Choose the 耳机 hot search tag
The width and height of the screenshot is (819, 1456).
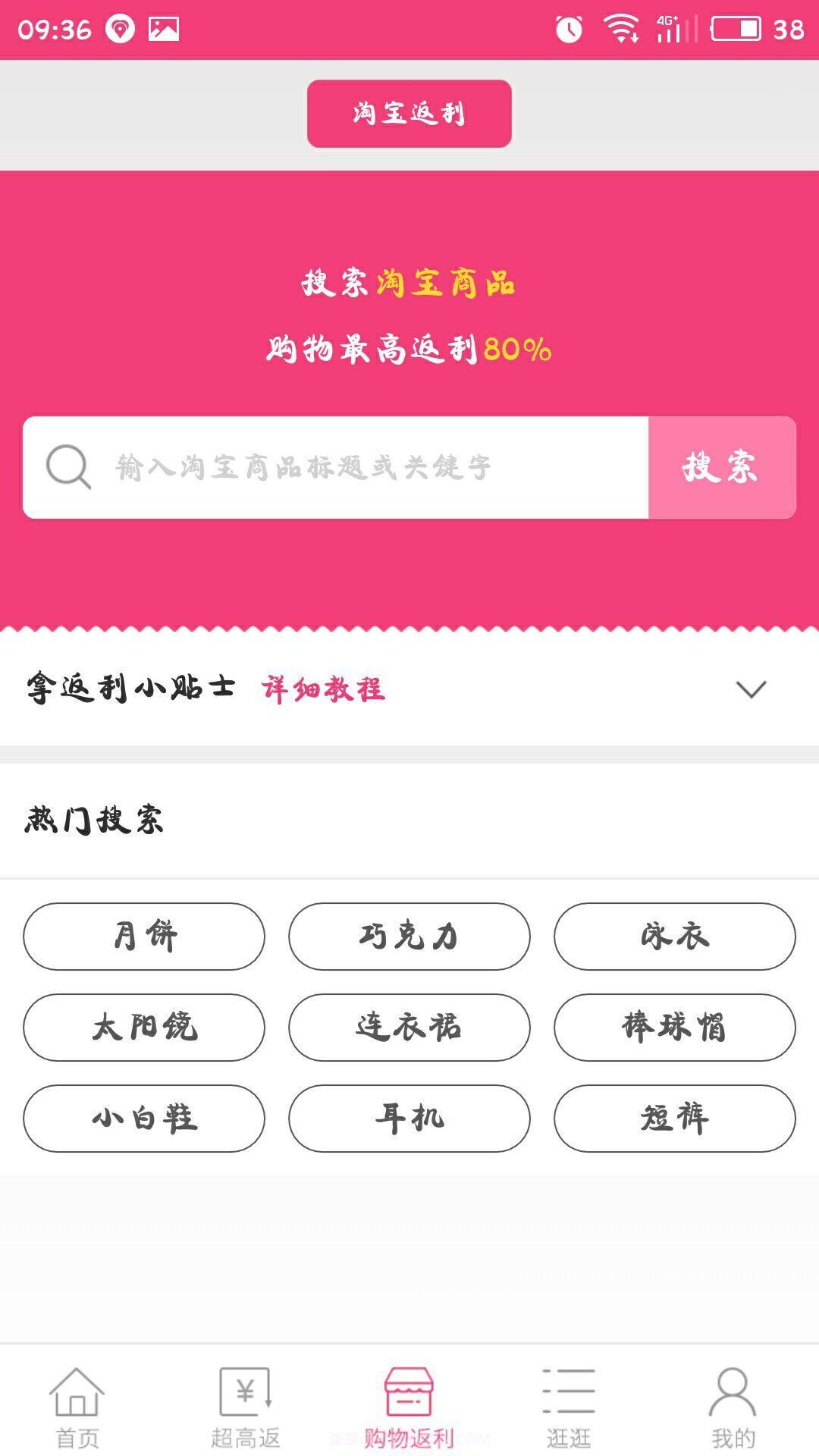(x=409, y=1118)
